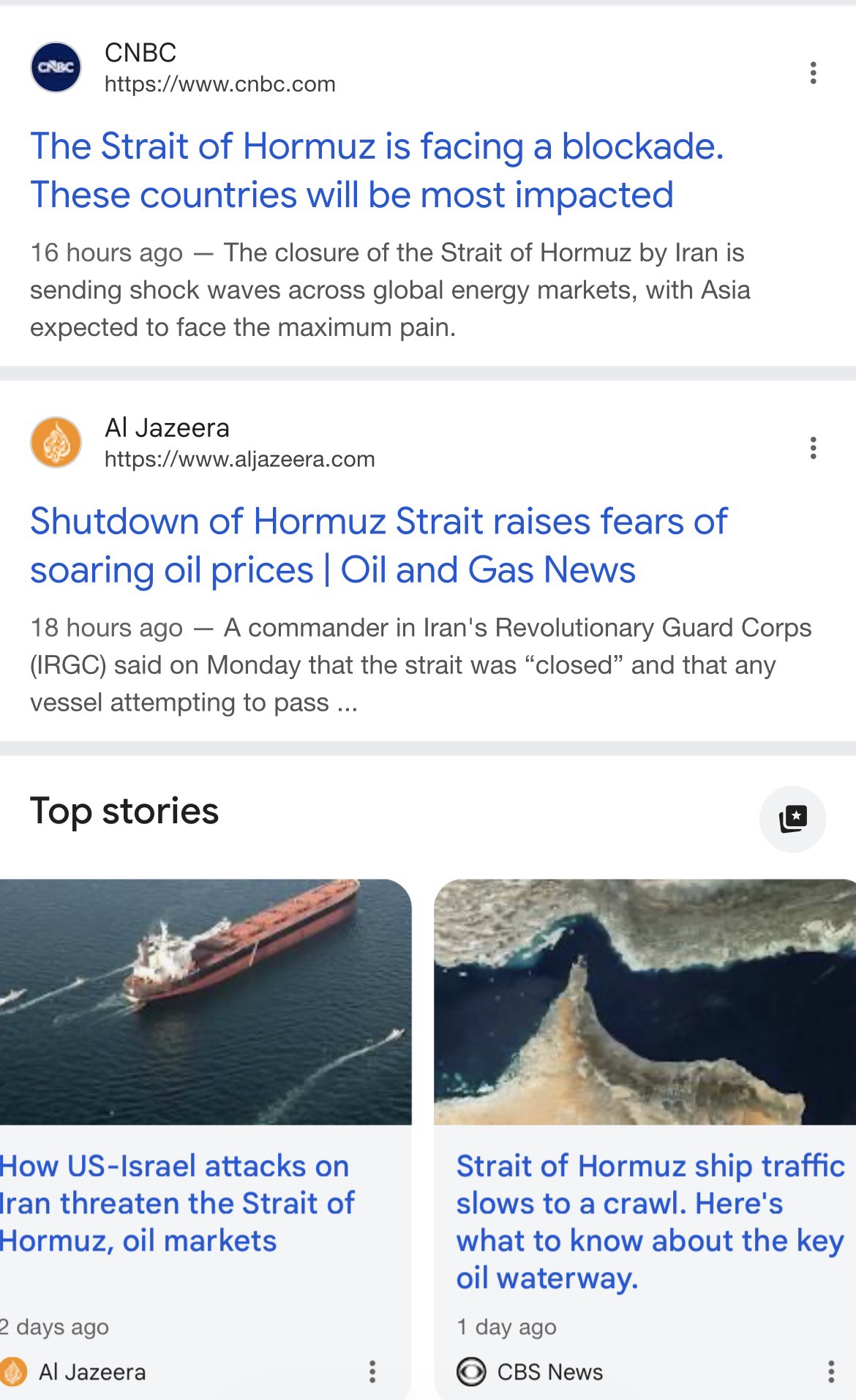Open more options on the CBS News story card
Screen dimensions: 856x1400
pos(830,1371)
